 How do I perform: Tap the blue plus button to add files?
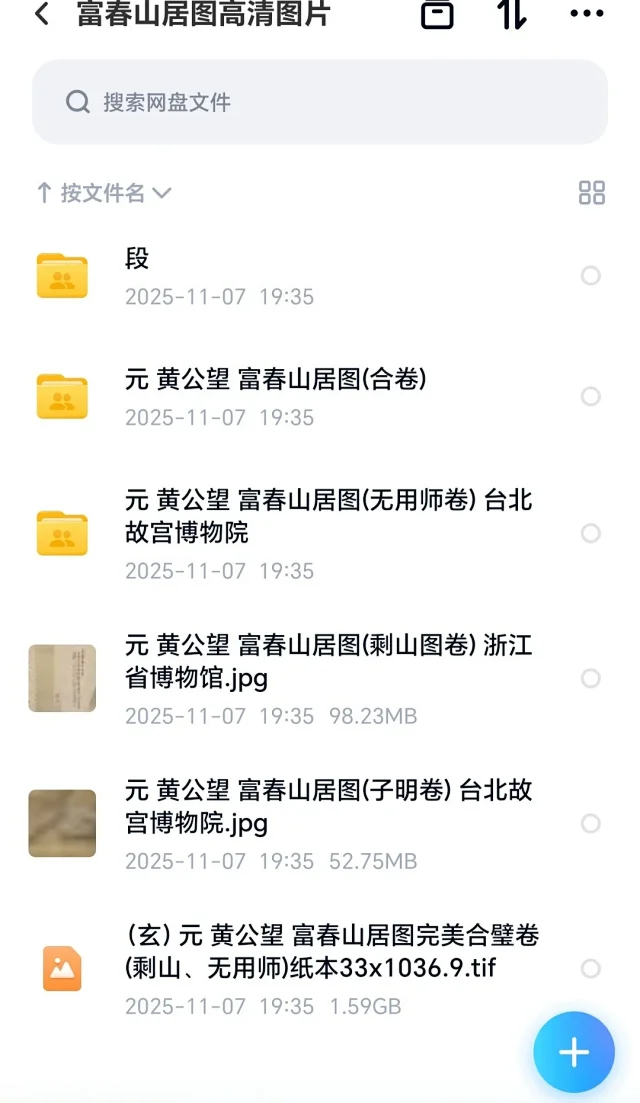(573, 1051)
